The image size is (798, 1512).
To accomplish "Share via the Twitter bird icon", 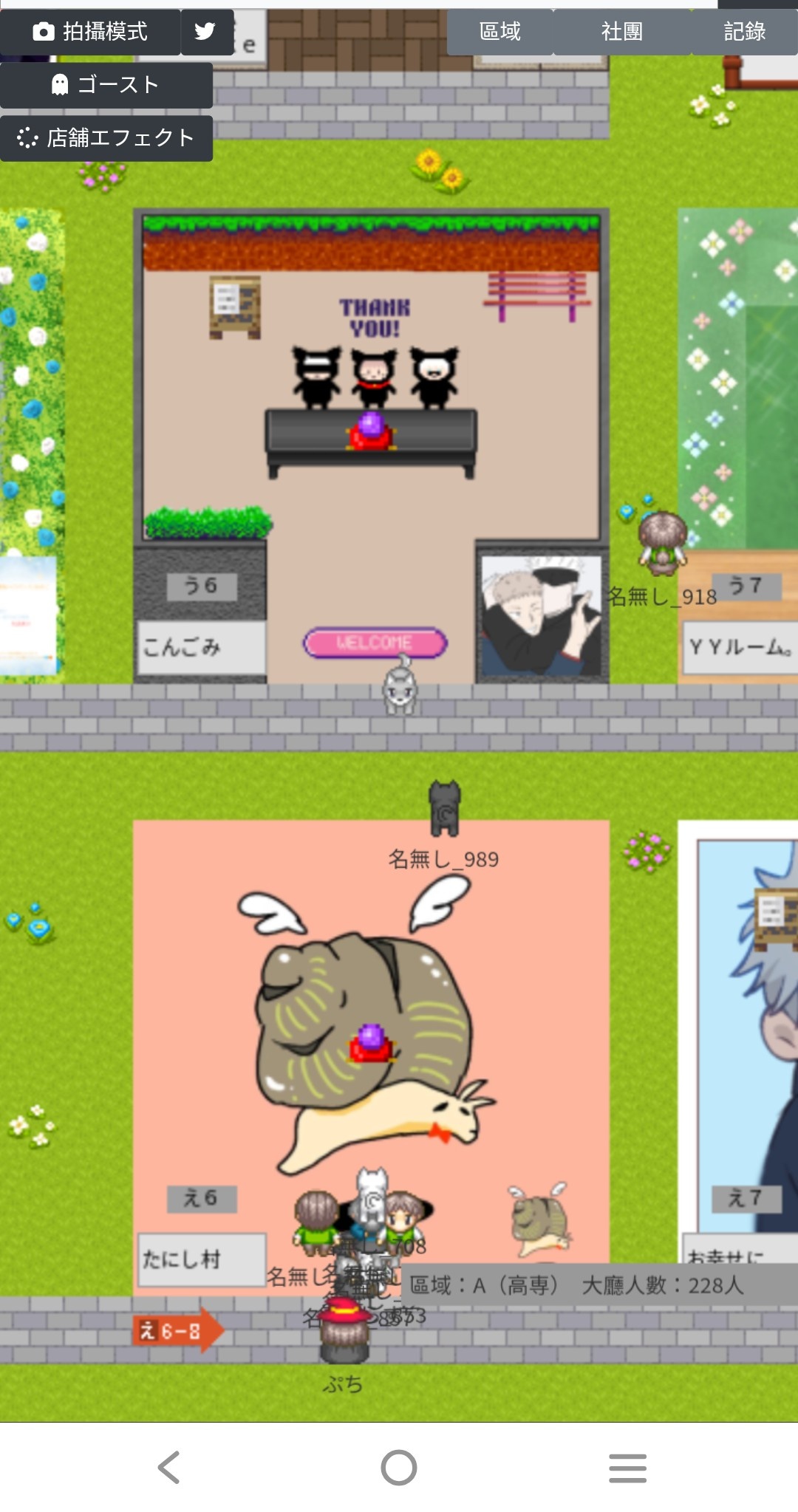I will (205, 32).
